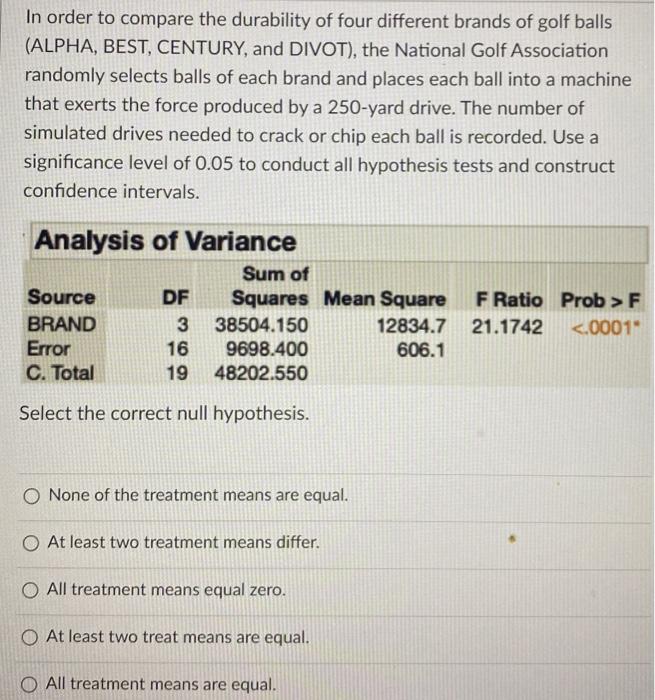Screen dimensions: 655x700
Task: Choose "At least two treatment means differ"
Action: point(32,543)
